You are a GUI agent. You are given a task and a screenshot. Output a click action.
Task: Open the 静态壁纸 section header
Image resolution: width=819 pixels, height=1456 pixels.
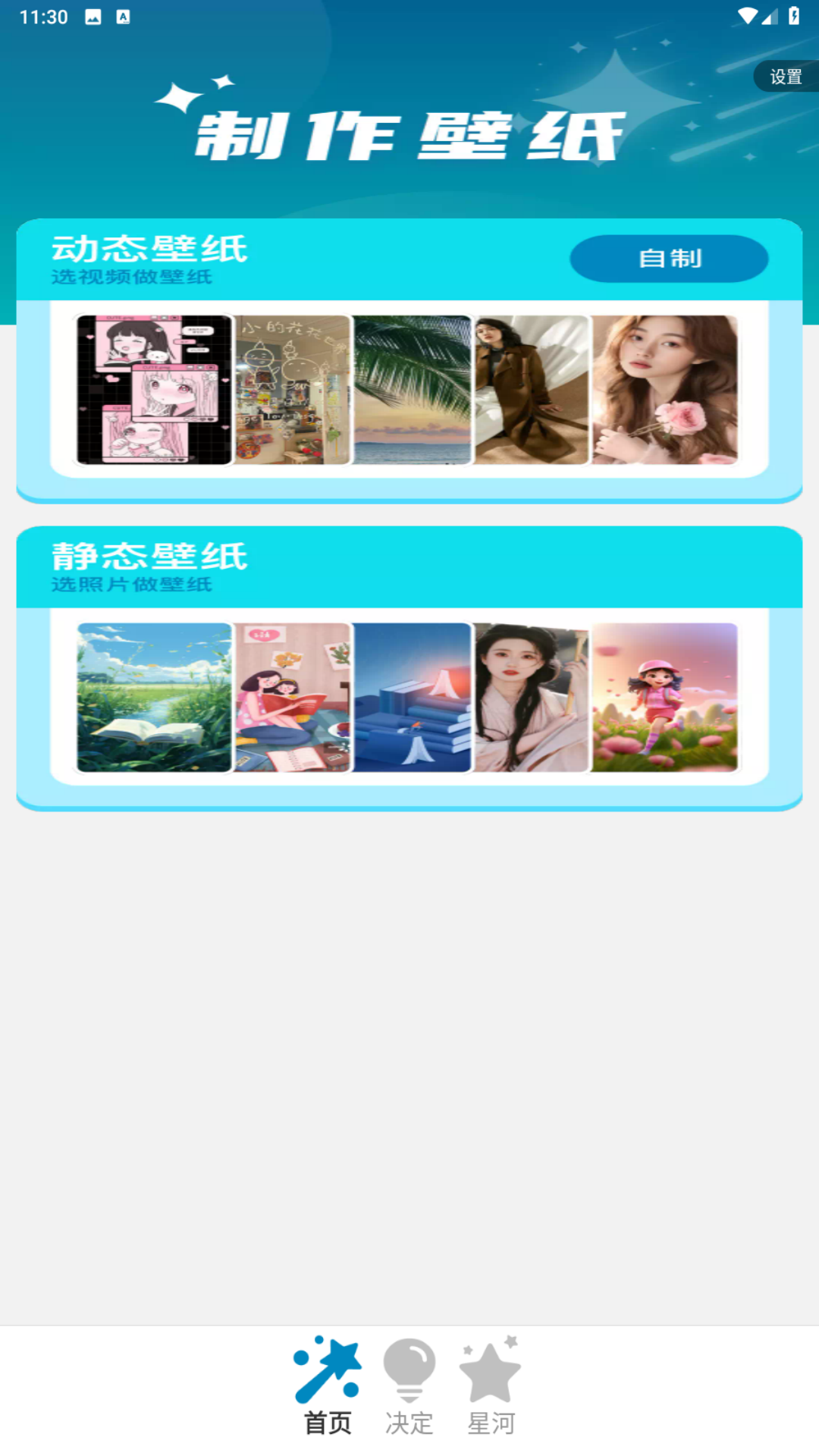[x=150, y=557]
